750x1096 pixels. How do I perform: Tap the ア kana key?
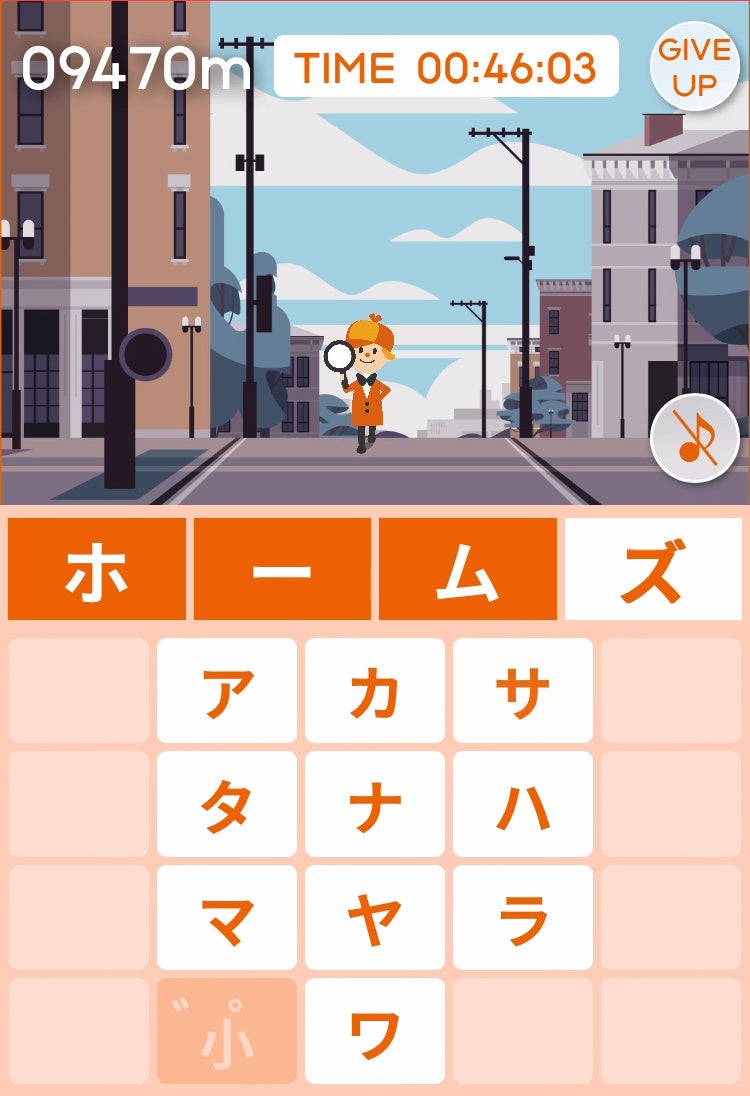tap(227, 691)
